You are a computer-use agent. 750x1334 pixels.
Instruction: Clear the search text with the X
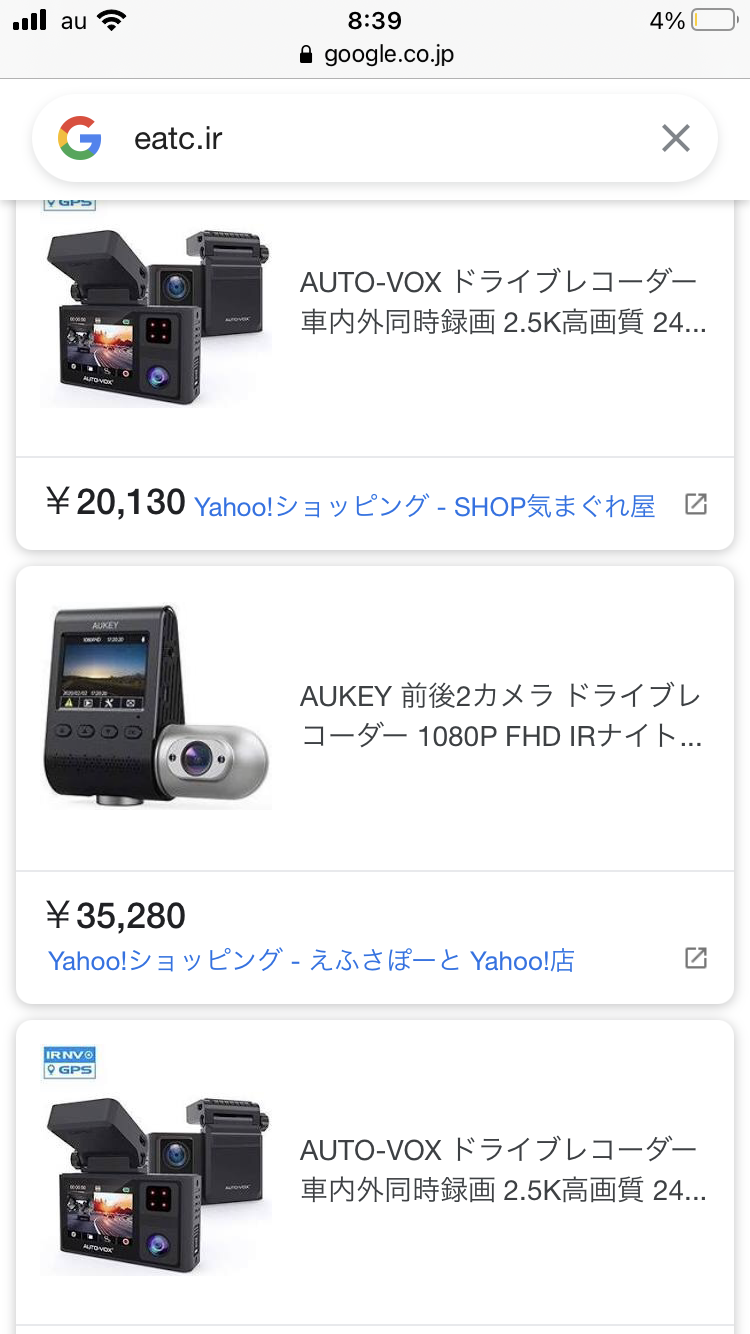pyautogui.click(x=676, y=138)
